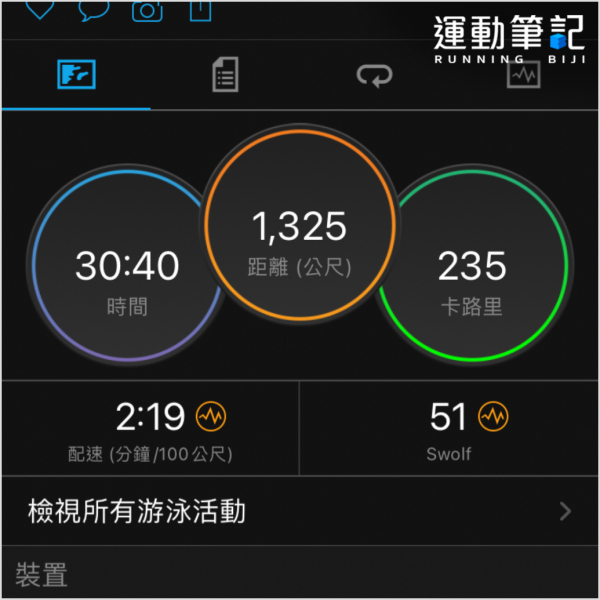Open the stats details document tab
600x600 pixels.
tap(226, 75)
